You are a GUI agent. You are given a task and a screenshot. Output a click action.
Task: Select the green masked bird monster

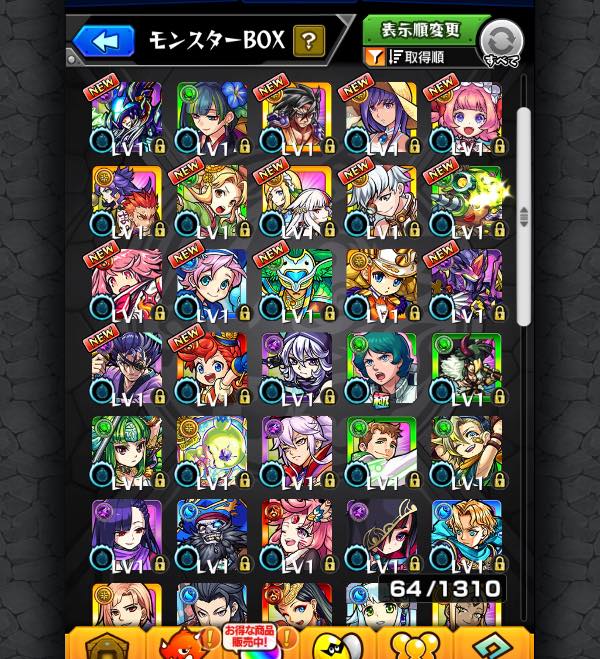296,285
